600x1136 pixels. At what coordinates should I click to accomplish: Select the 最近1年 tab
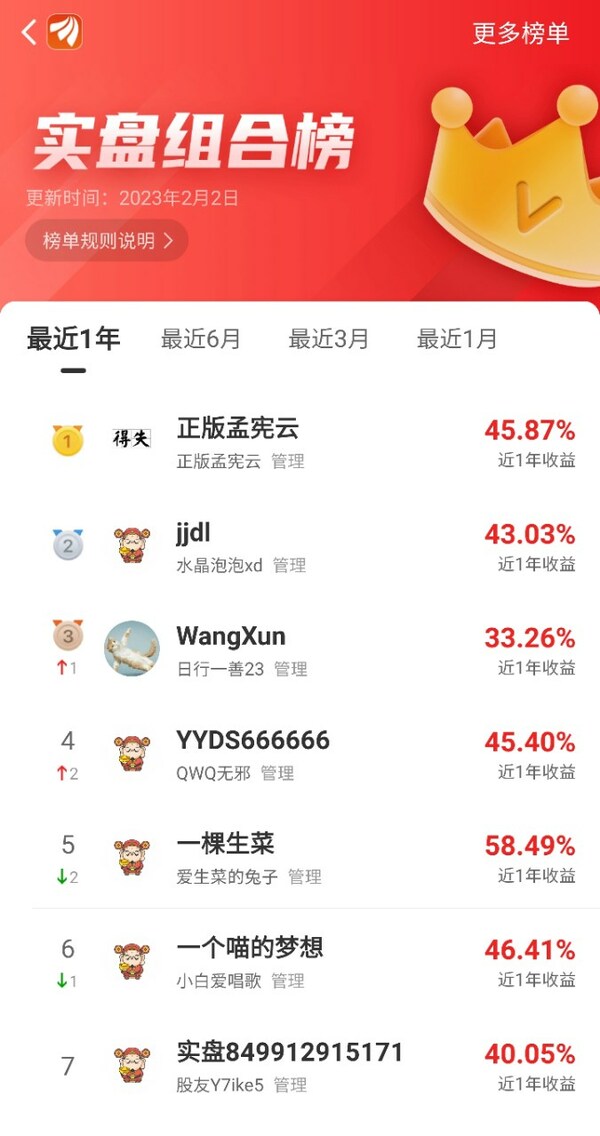point(73,339)
